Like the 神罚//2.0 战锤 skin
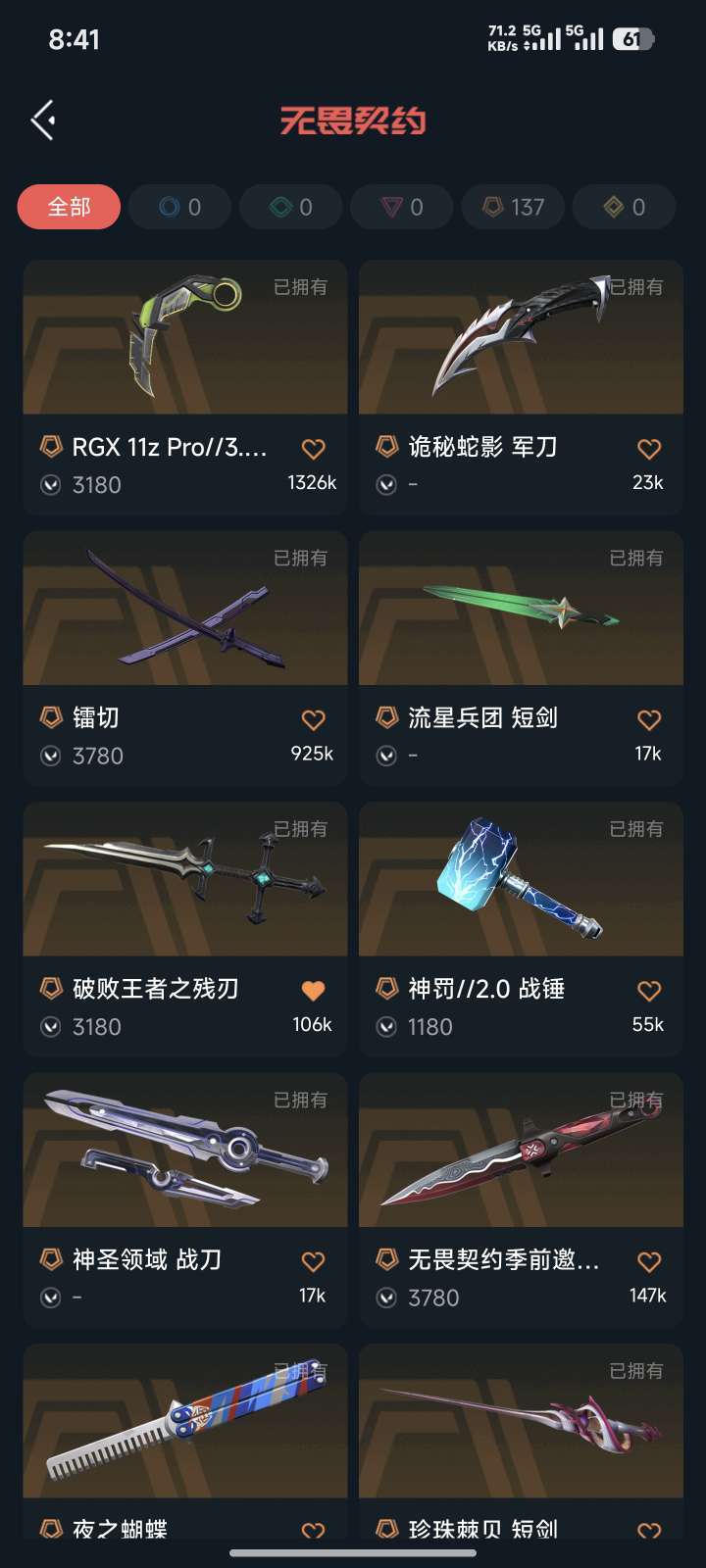The height and width of the screenshot is (1568, 706). pyautogui.click(x=649, y=991)
